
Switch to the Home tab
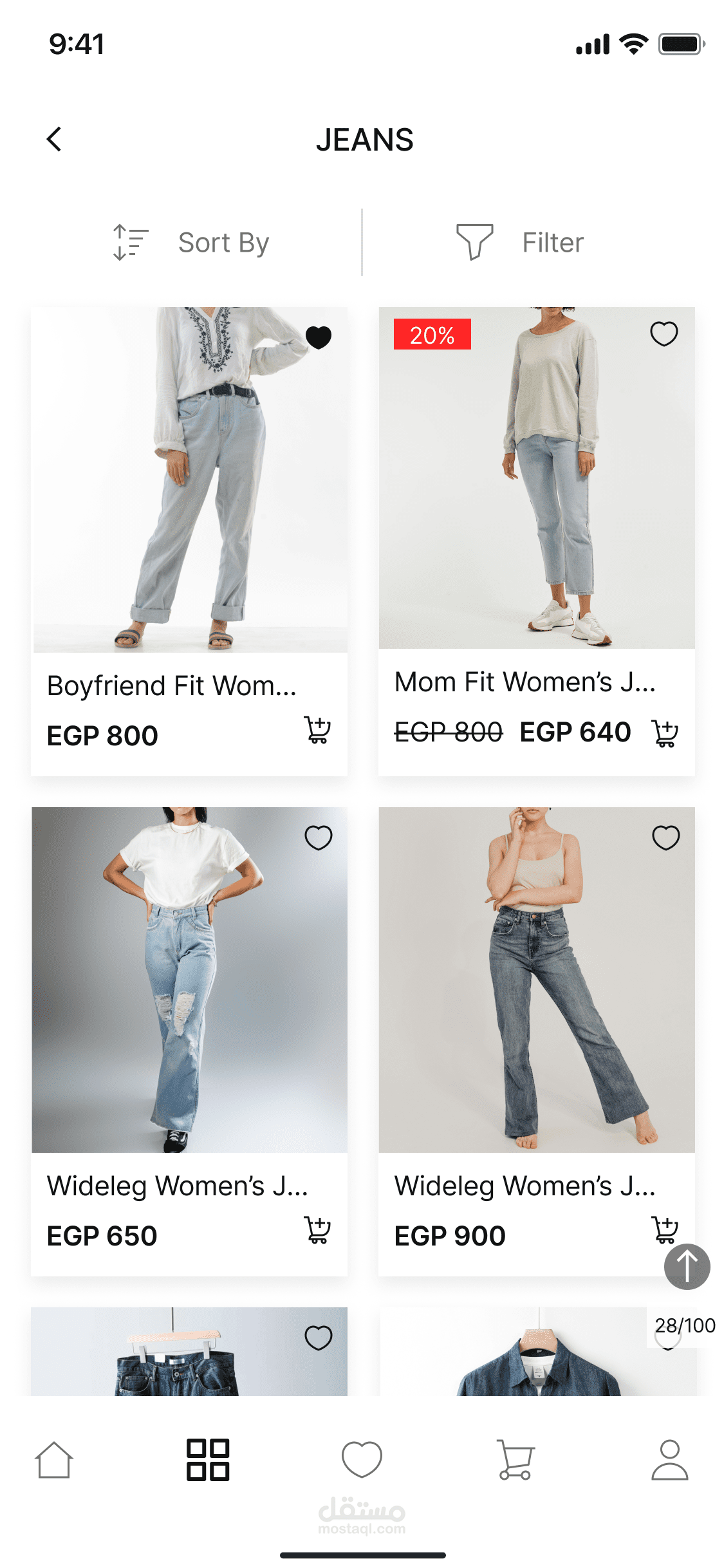54,1459
